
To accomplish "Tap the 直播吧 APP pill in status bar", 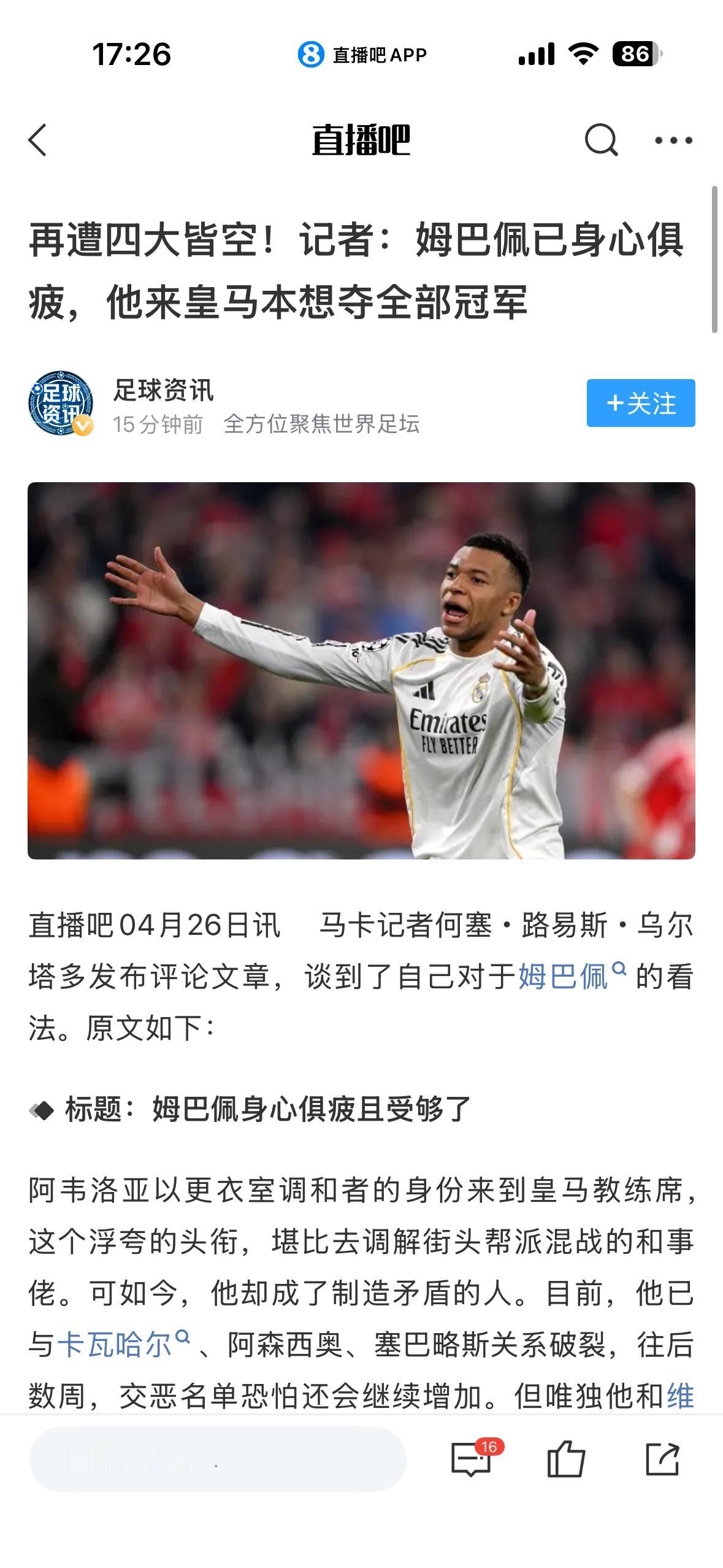I will 368,55.
